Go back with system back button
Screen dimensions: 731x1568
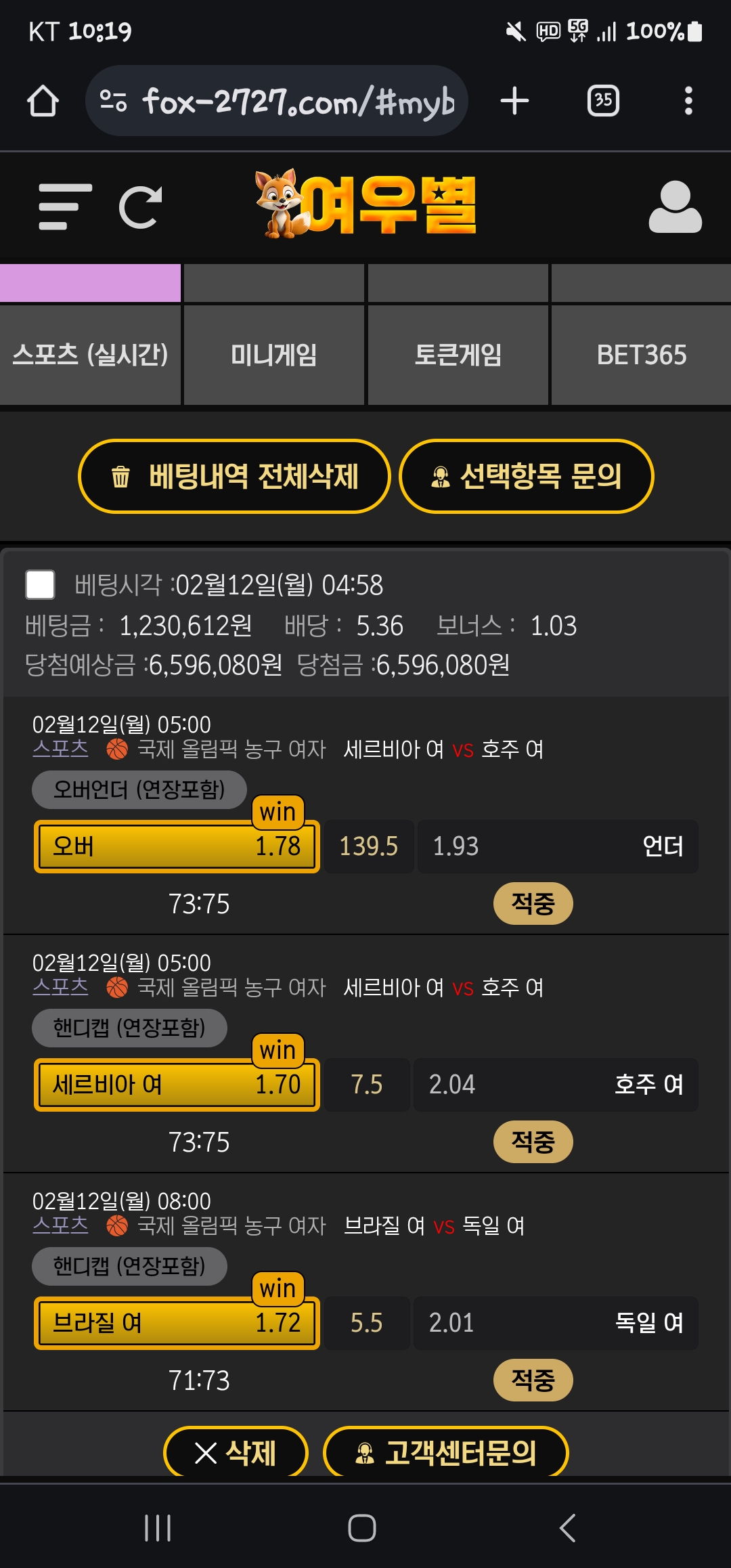(x=567, y=1528)
